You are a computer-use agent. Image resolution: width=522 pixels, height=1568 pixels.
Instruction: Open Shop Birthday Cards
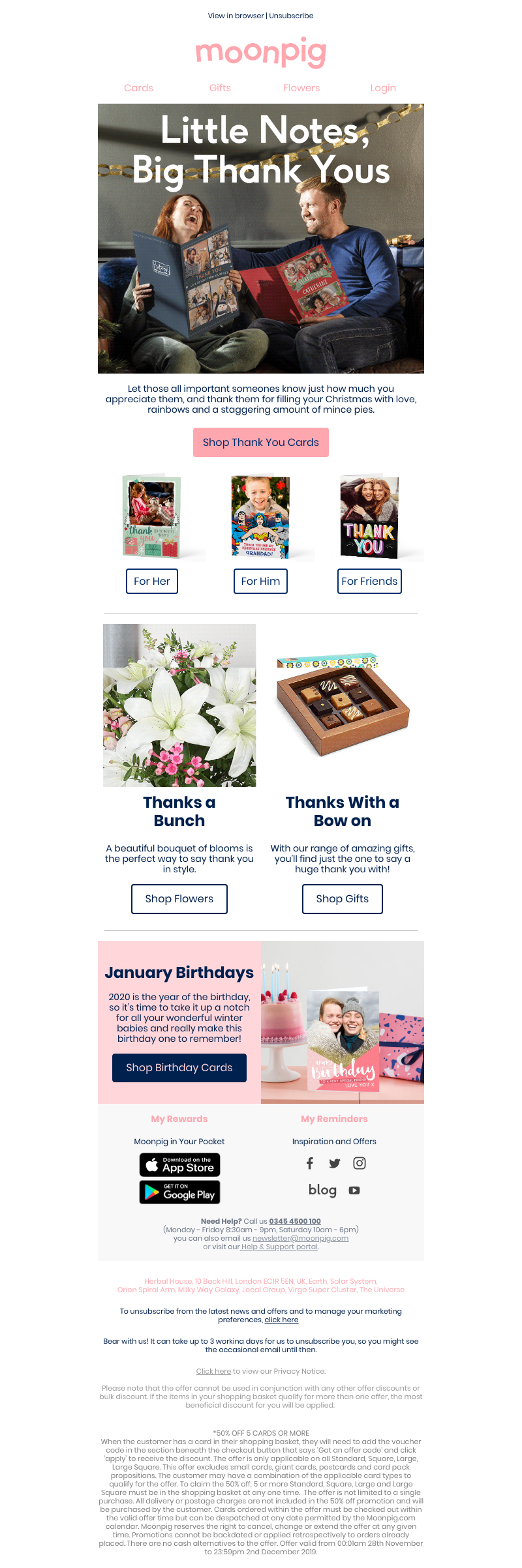179,1068
